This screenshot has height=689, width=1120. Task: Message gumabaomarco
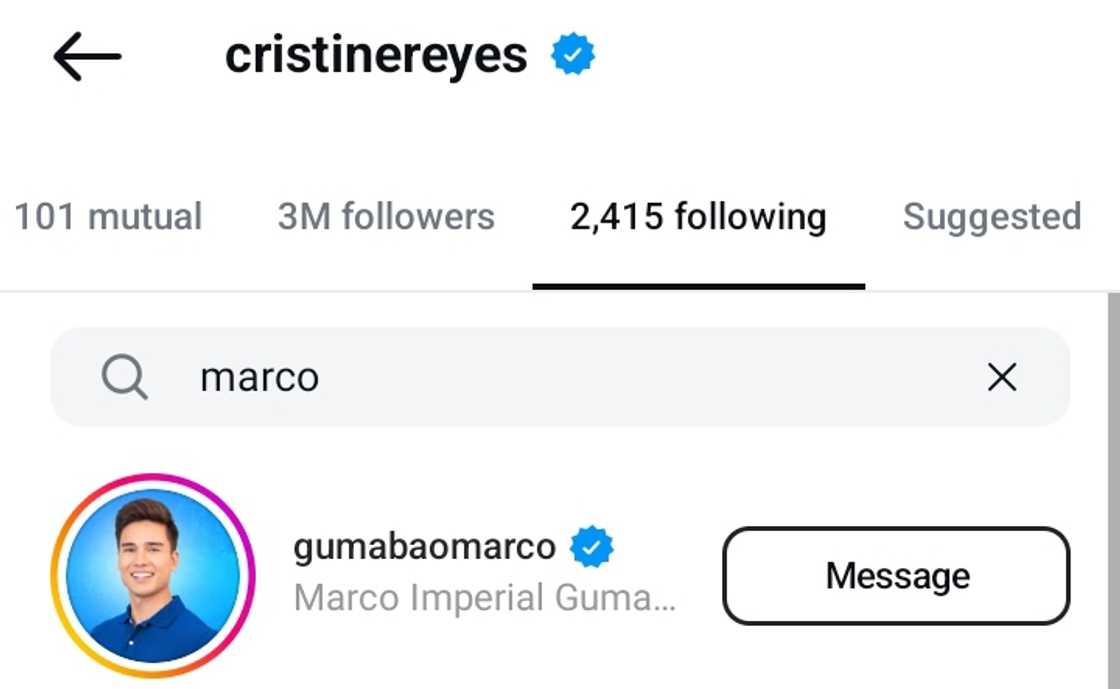click(x=896, y=576)
